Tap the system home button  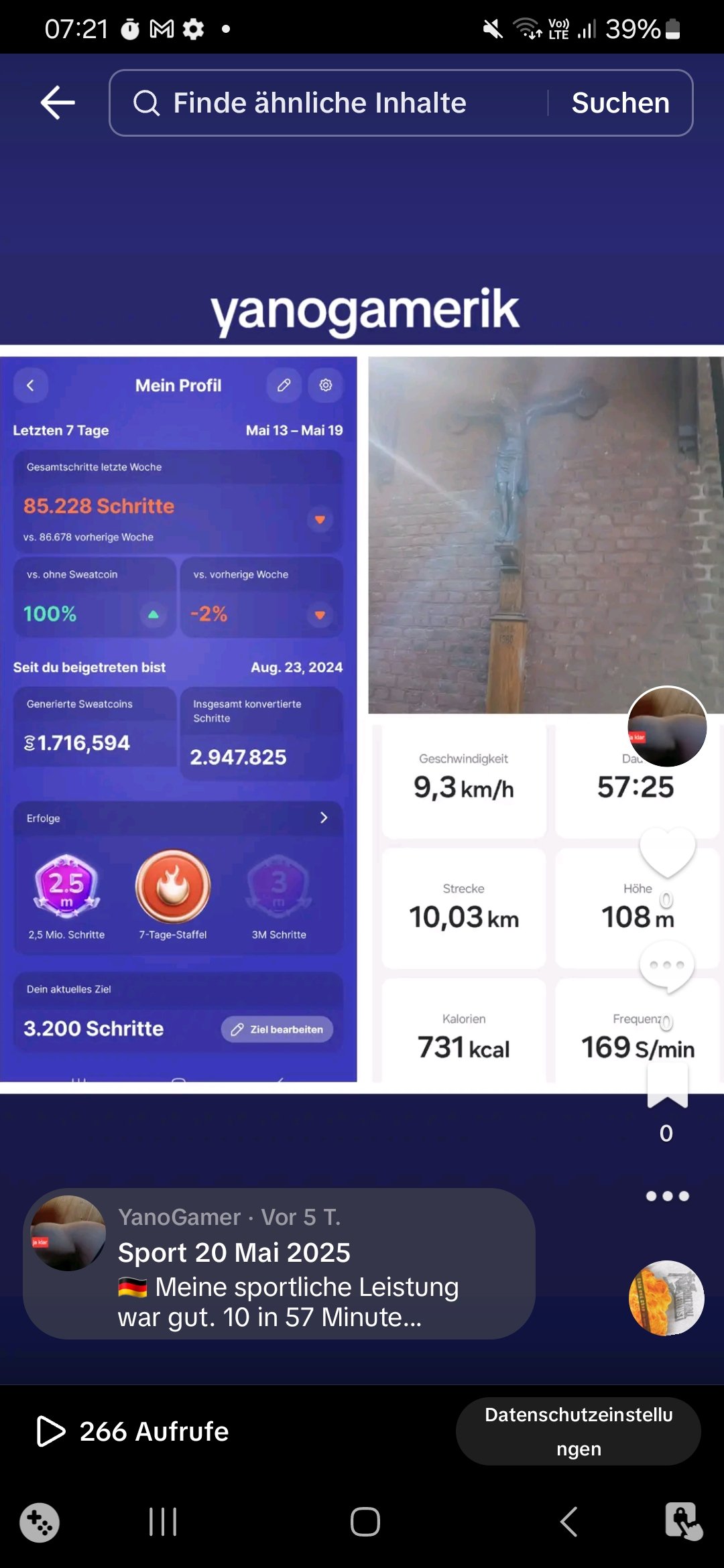pyautogui.click(x=365, y=1522)
